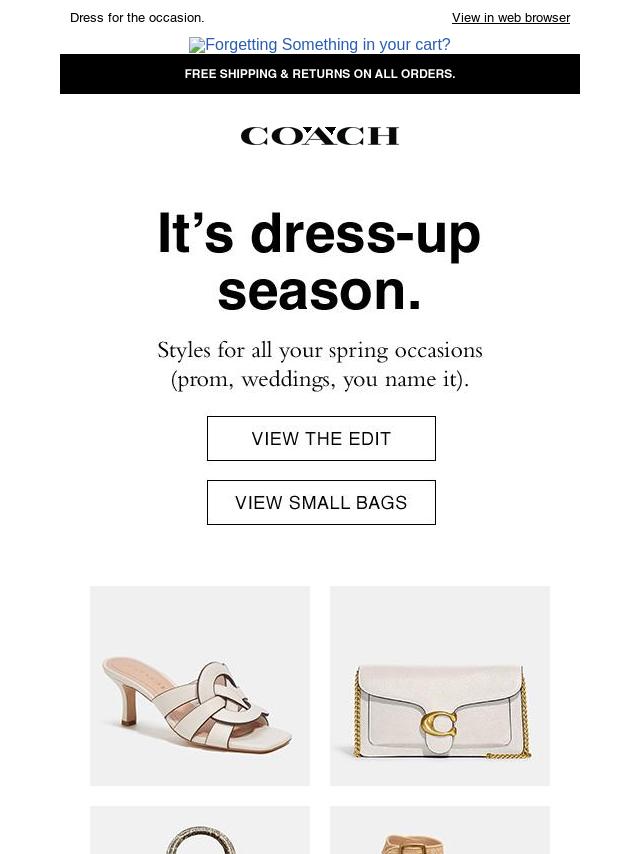Tap the free shipping and returns banner
Viewport: 640px width, 854px height.
pos(320,74)
